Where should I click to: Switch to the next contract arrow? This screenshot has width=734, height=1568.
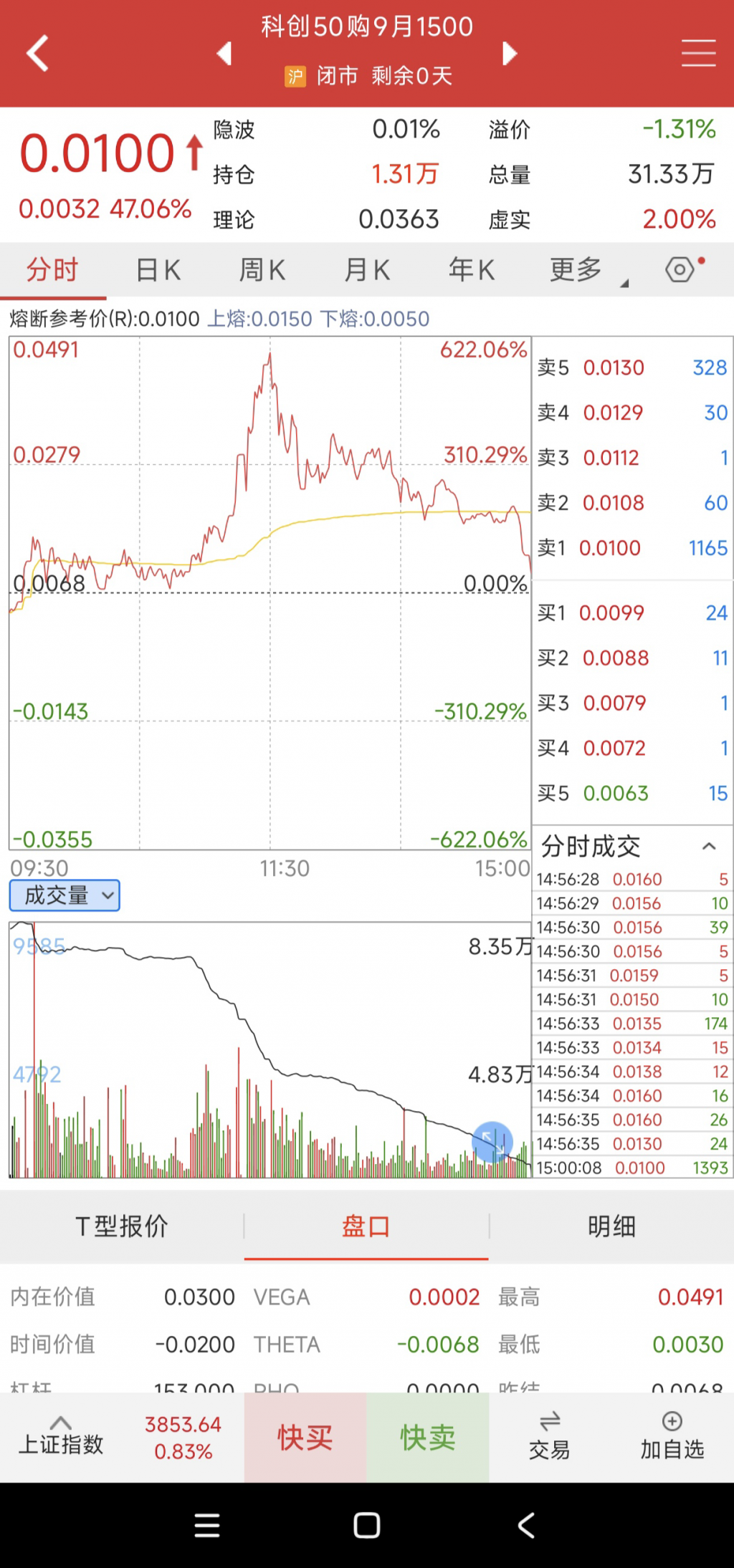pos(510,54)
